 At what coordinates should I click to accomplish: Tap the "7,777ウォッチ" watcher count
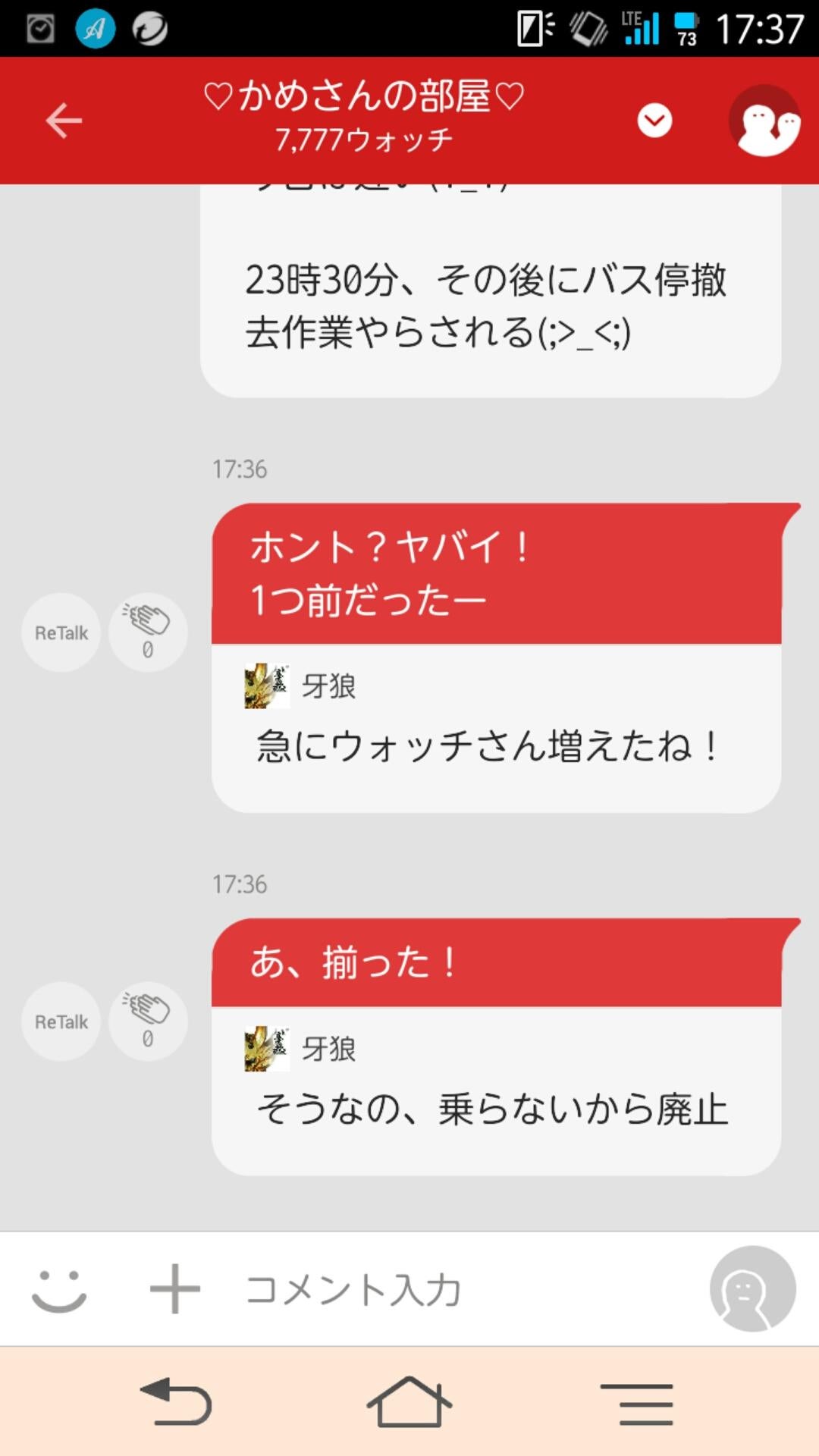click(x=364, y=138)
